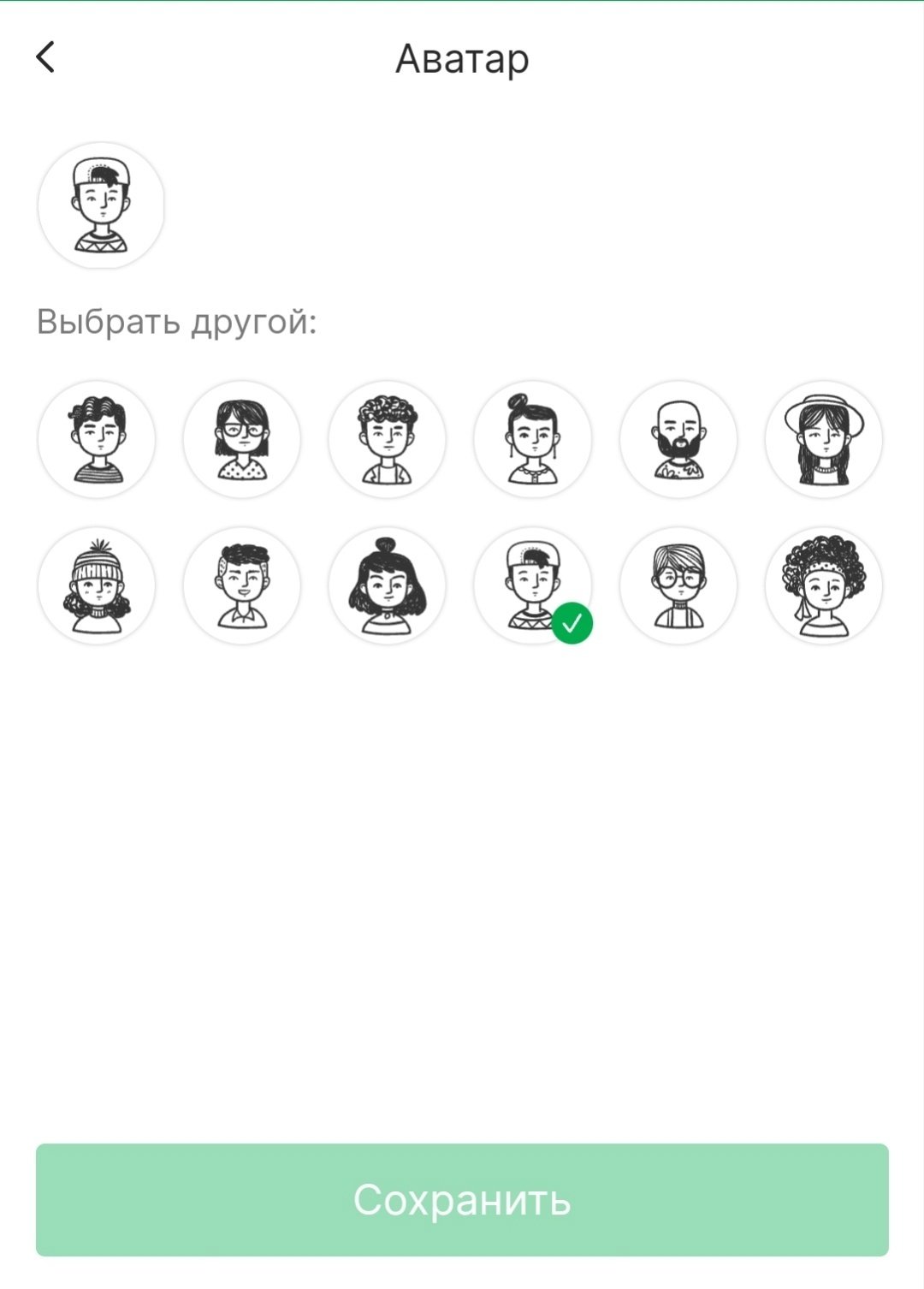Go back from the Аватар screen
924x1289 pixels.
tap(46, 58)
